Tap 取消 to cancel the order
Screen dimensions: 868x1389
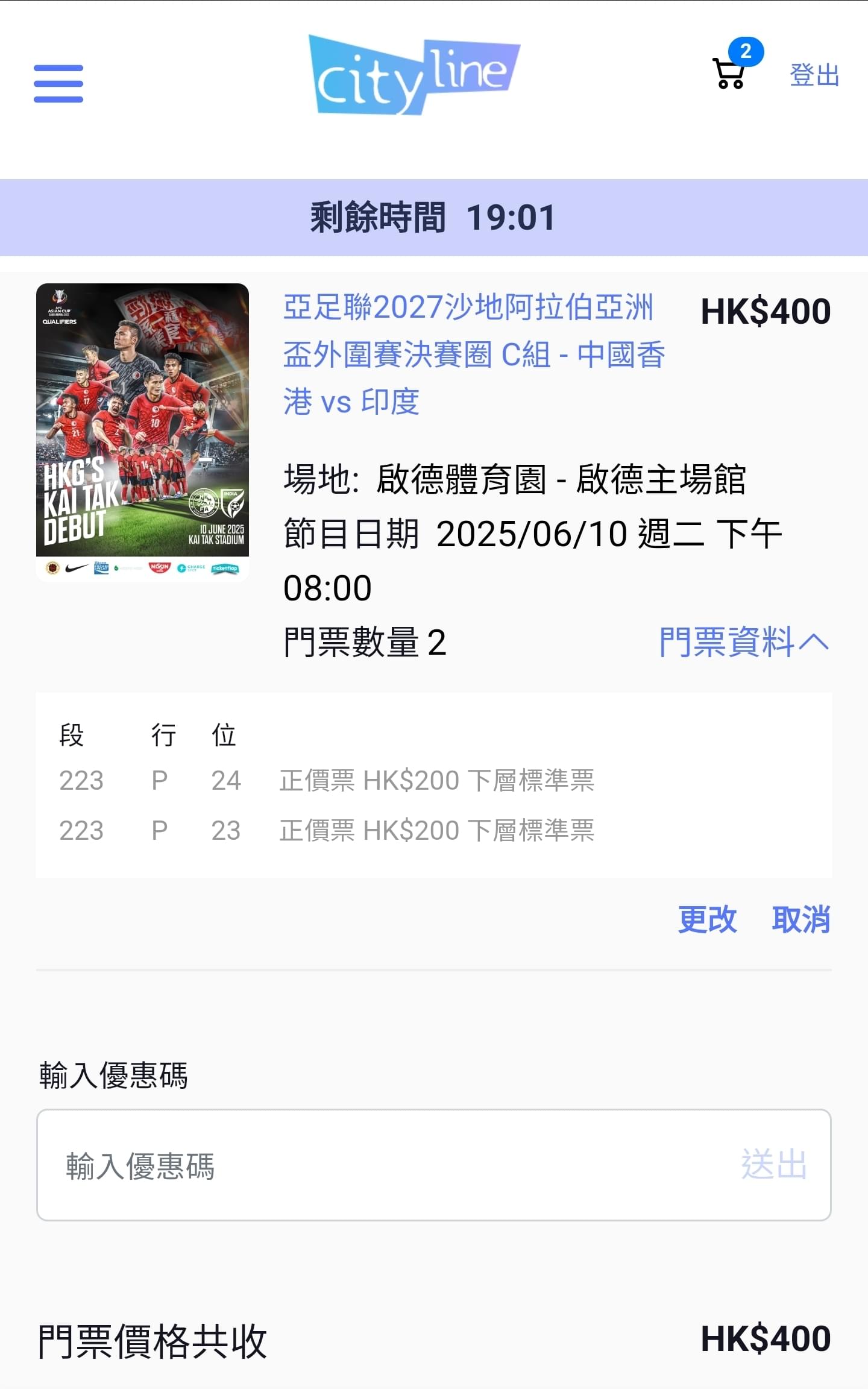[x=801, y=920]
